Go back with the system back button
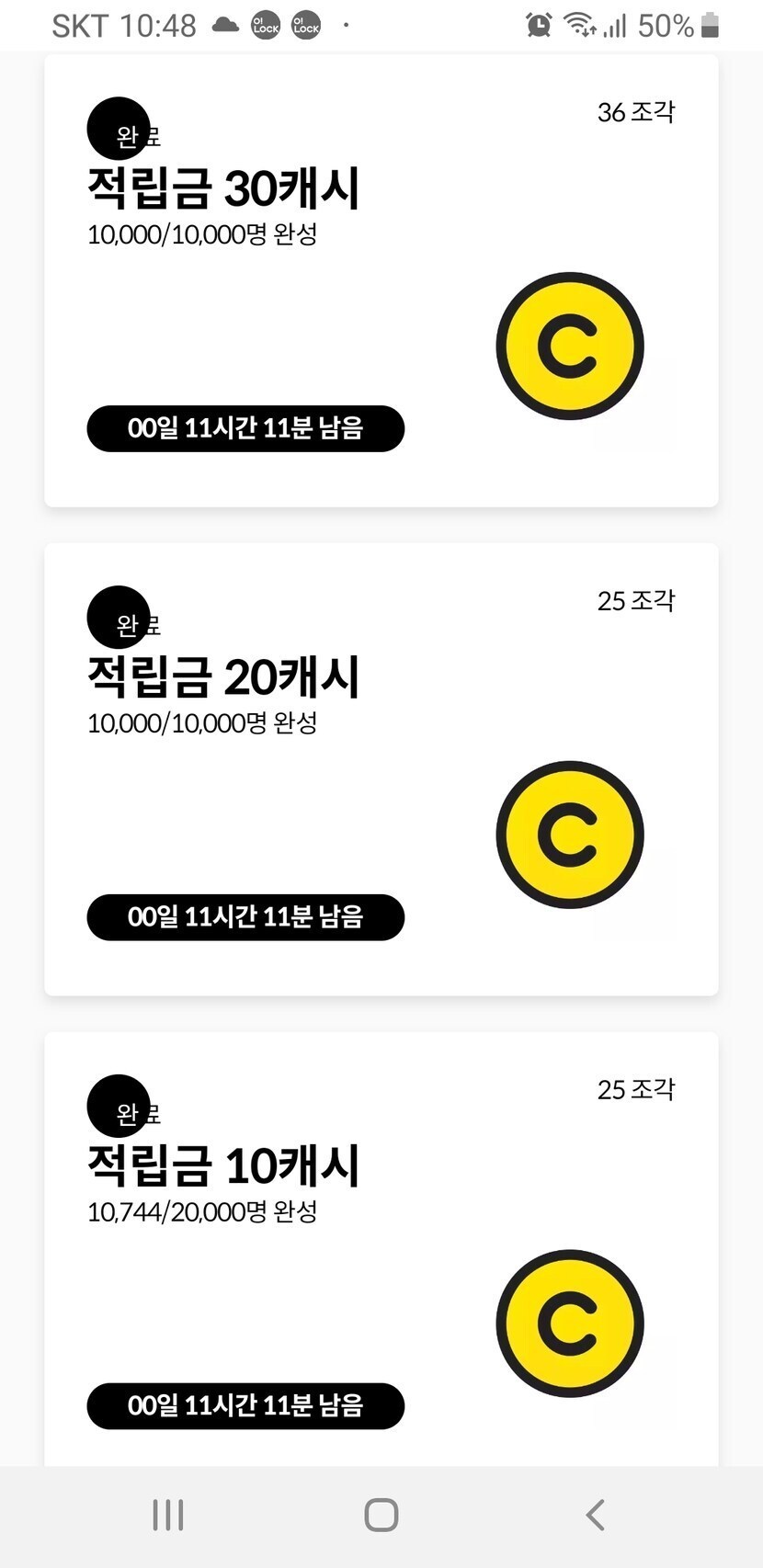The image size is (763, 1568). [595, 1515]
